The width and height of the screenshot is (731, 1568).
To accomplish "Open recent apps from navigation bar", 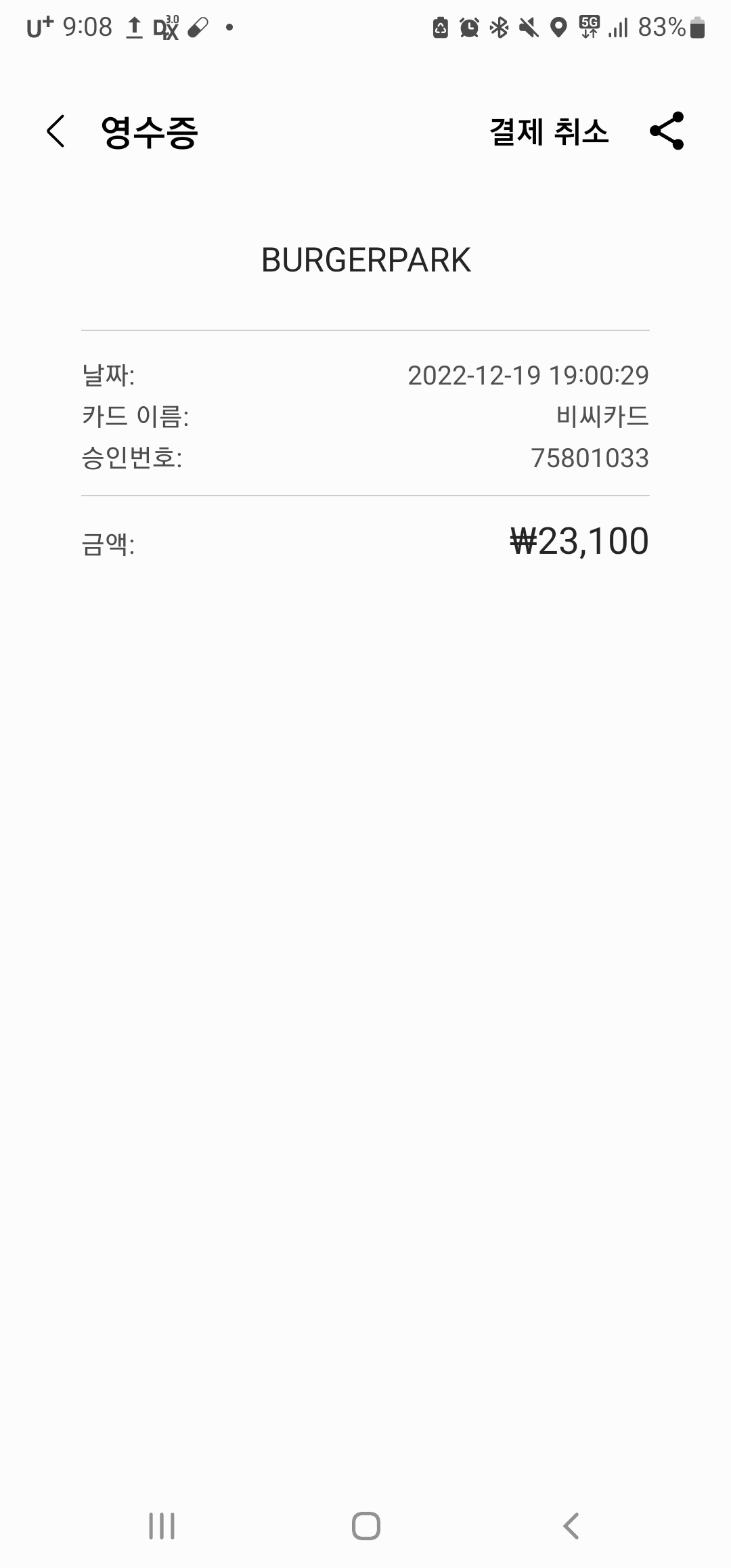I will tap(162, 1526).
